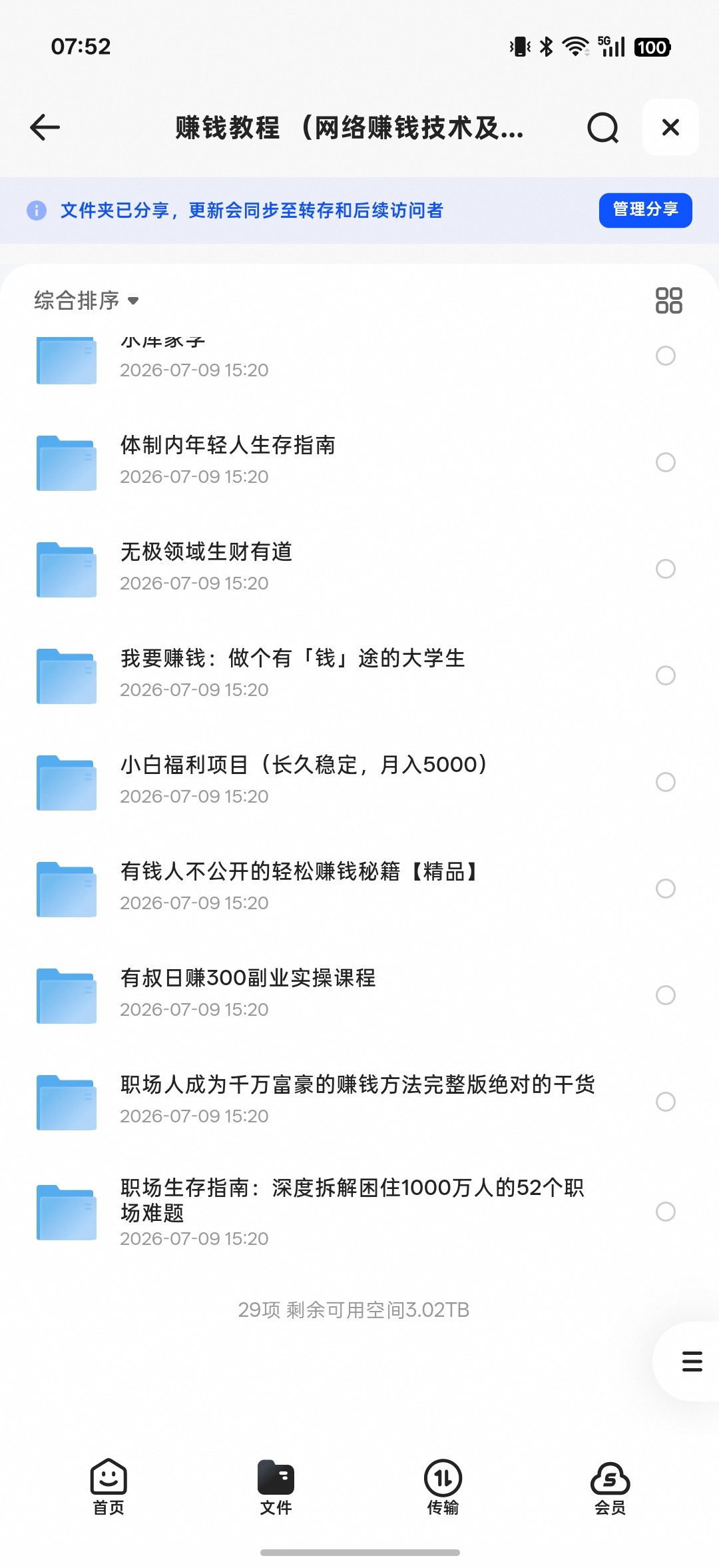Go back using the arrow icon
The height and width of the screenshot is (1568, 719).
(x=45, y=127)
